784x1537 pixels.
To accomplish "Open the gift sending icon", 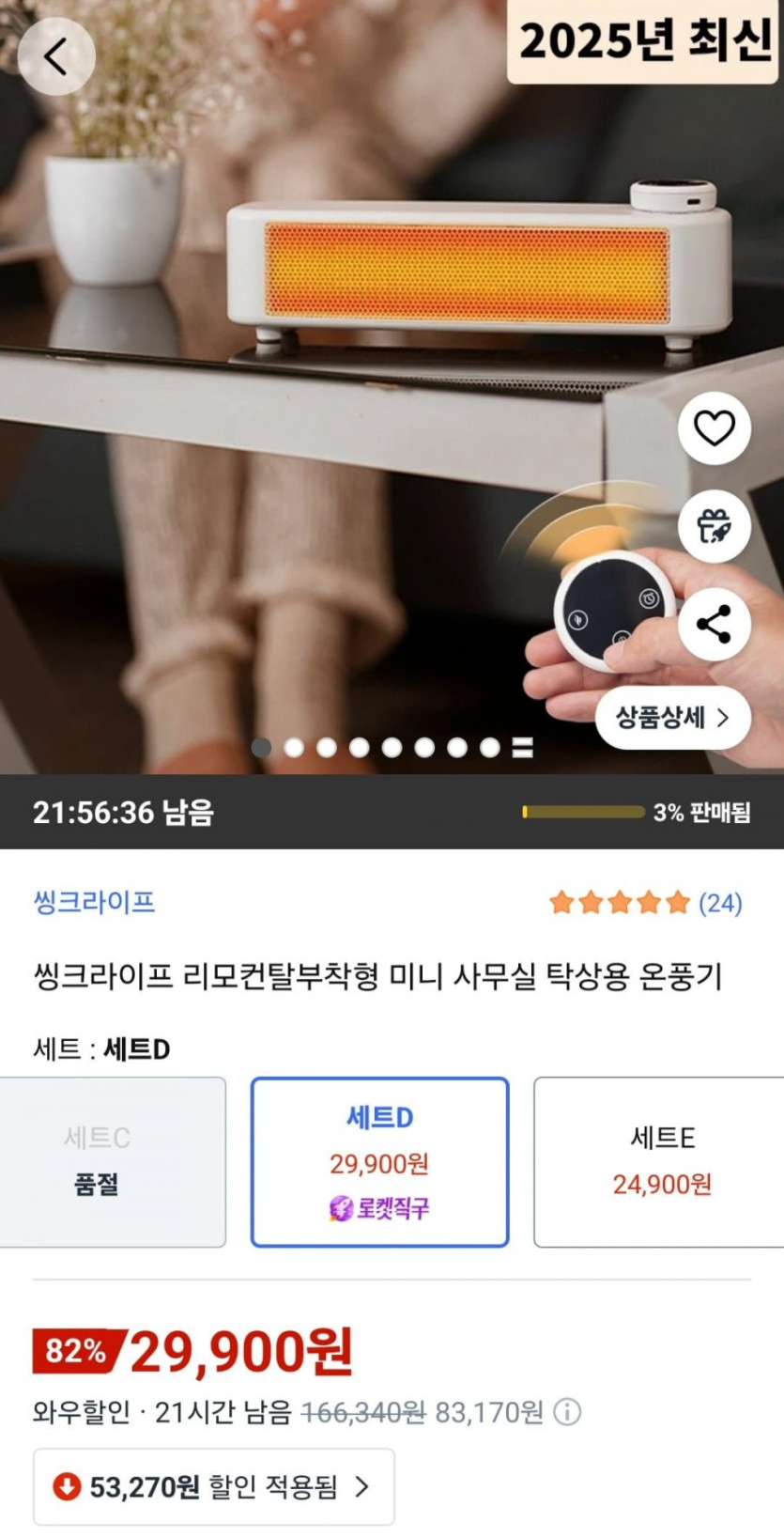I will pyautogui.click(x=714, y=526).
